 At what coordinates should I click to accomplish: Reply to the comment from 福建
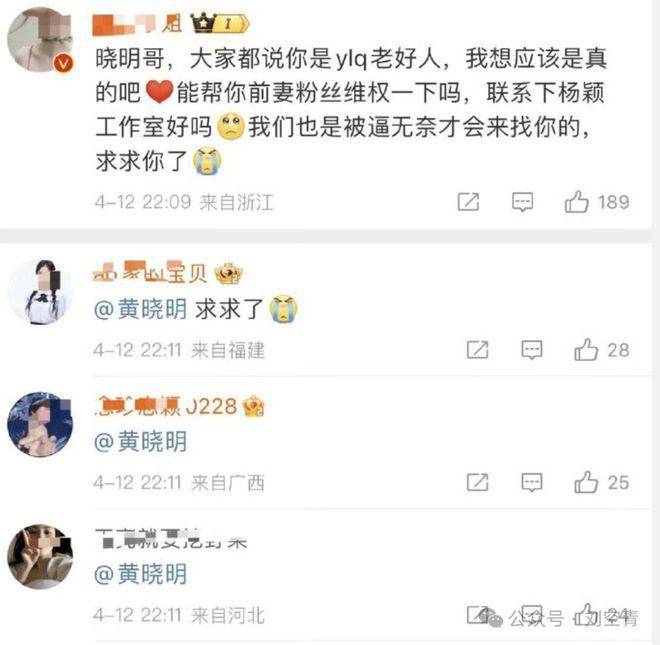[x=532, y=350]
